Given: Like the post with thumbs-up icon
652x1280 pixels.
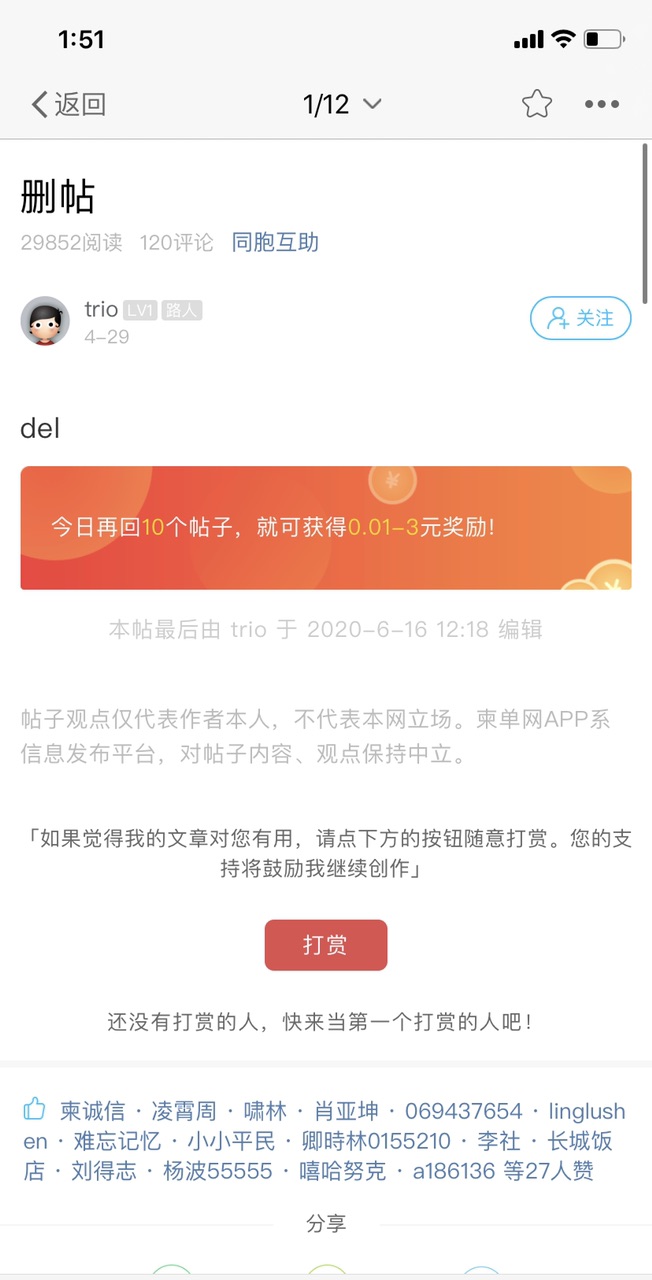Looking at the screenshot, I should tap(35, 1109).
